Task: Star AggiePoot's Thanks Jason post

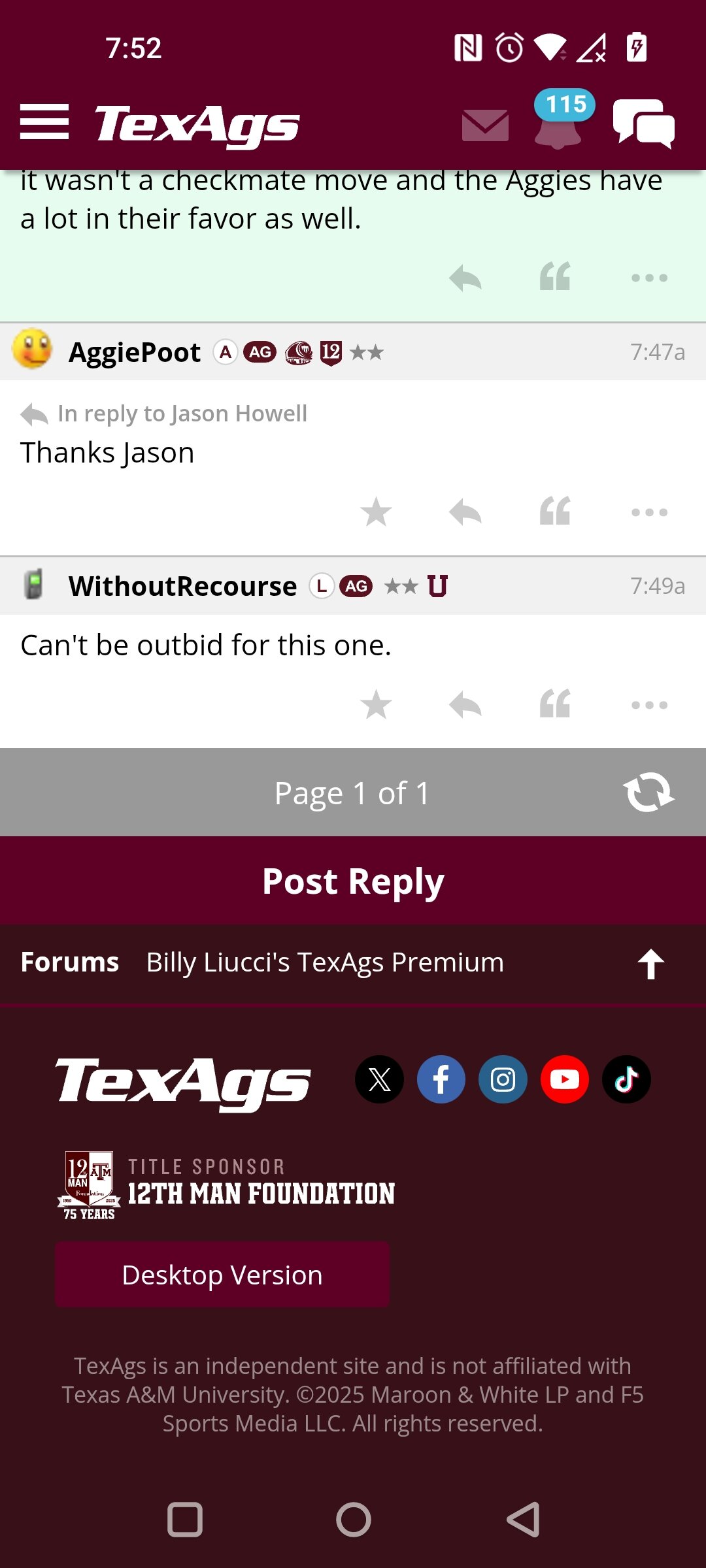Action: [377, 512]
